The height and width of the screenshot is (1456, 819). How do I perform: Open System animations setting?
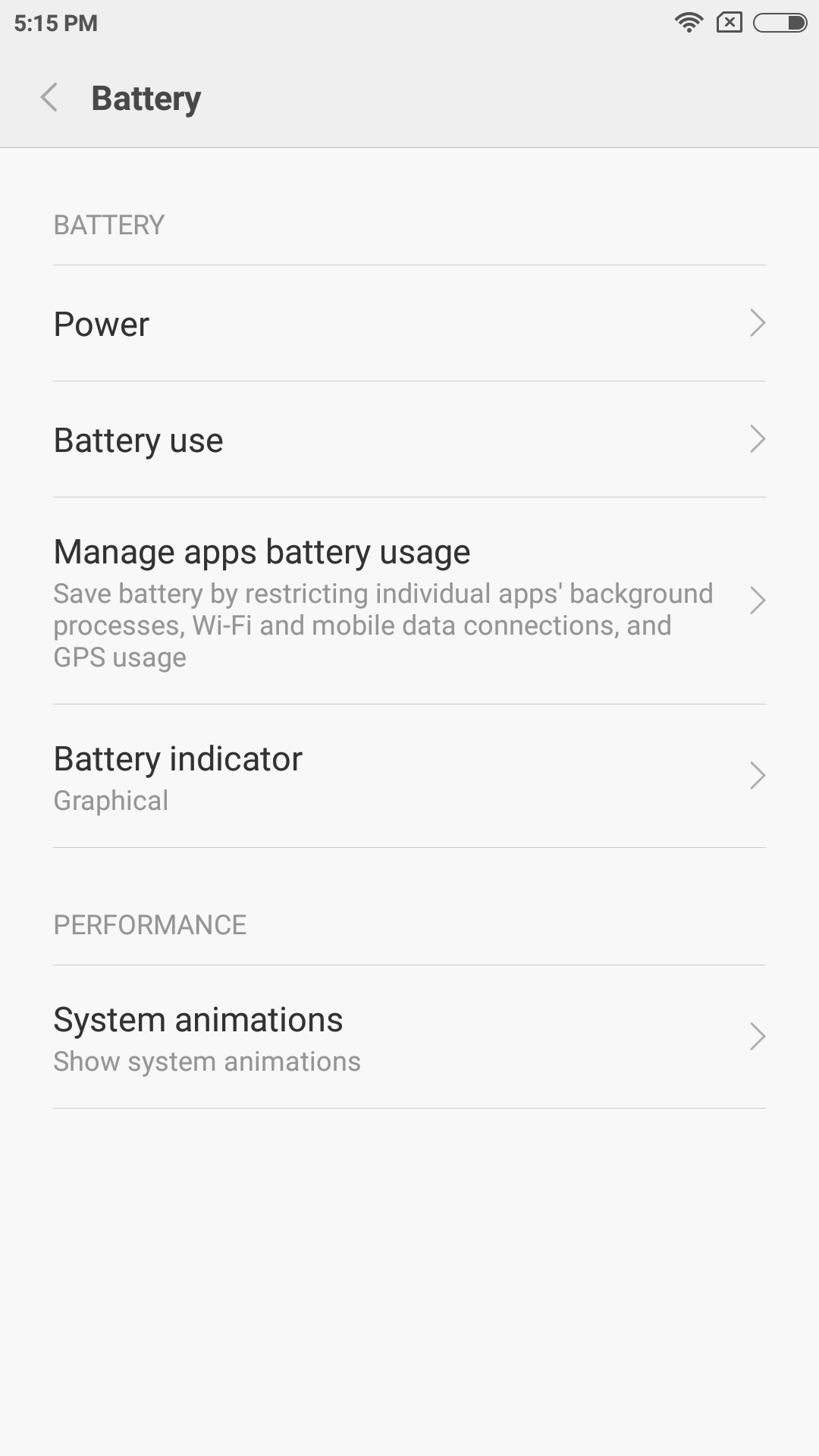pyautogui.click(x=409, y=1037)
